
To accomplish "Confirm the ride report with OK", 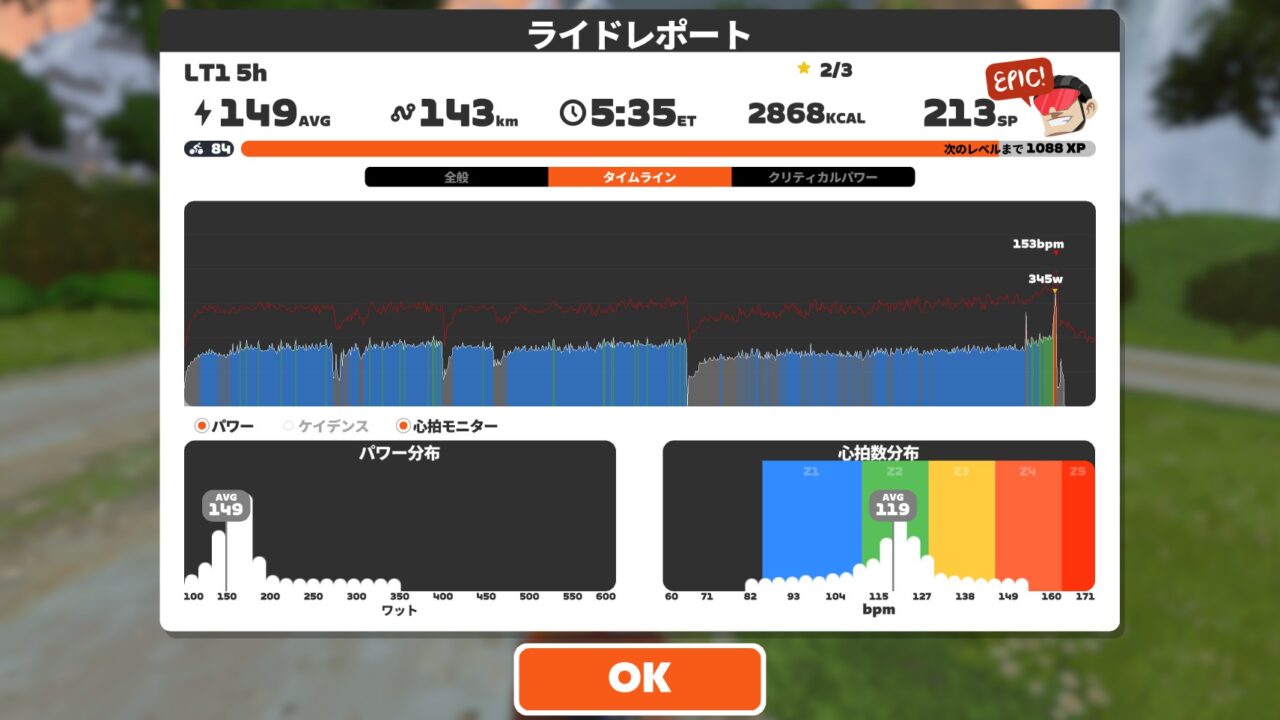I will (x=639, y=679).
